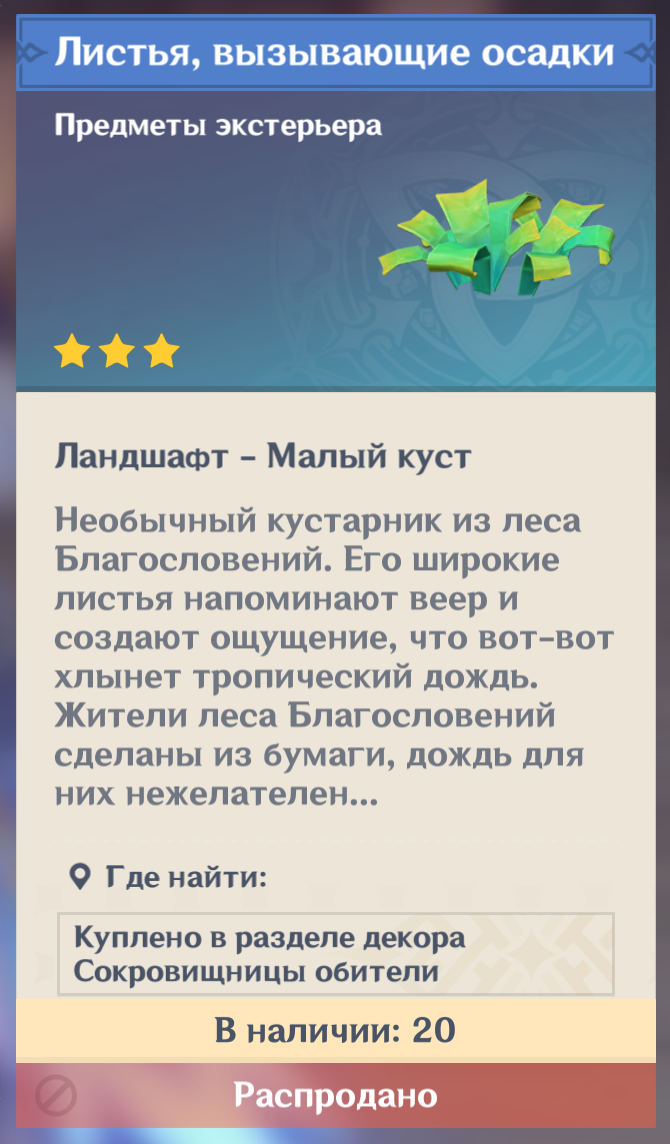Viewport: 670px width, 1144px height.
Task: Open the Куплено в разделе декора source entry
Action: click(x=336, y=955)
